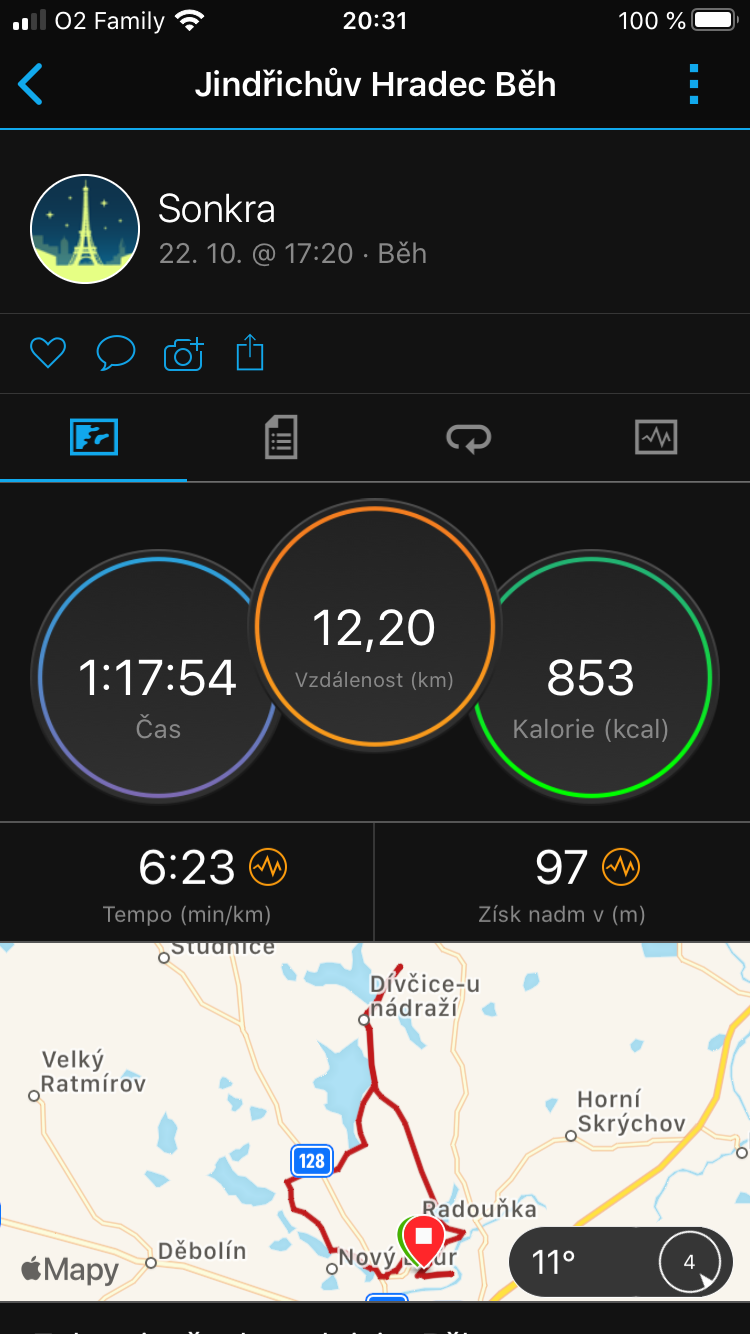Switch to the laps tab
750x1334 pixels.
(x=468, y=438)
